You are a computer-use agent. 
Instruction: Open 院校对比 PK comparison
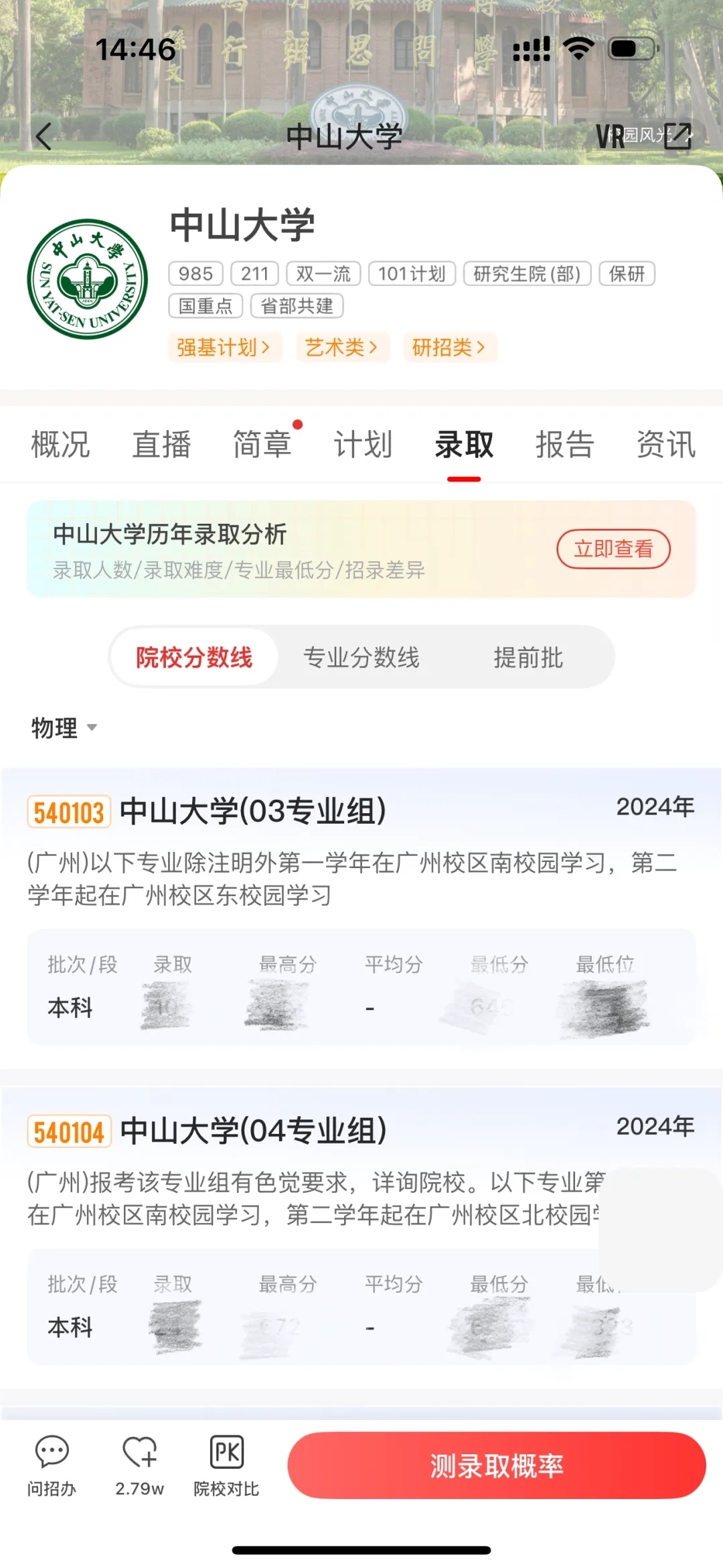click(226, 1466)
